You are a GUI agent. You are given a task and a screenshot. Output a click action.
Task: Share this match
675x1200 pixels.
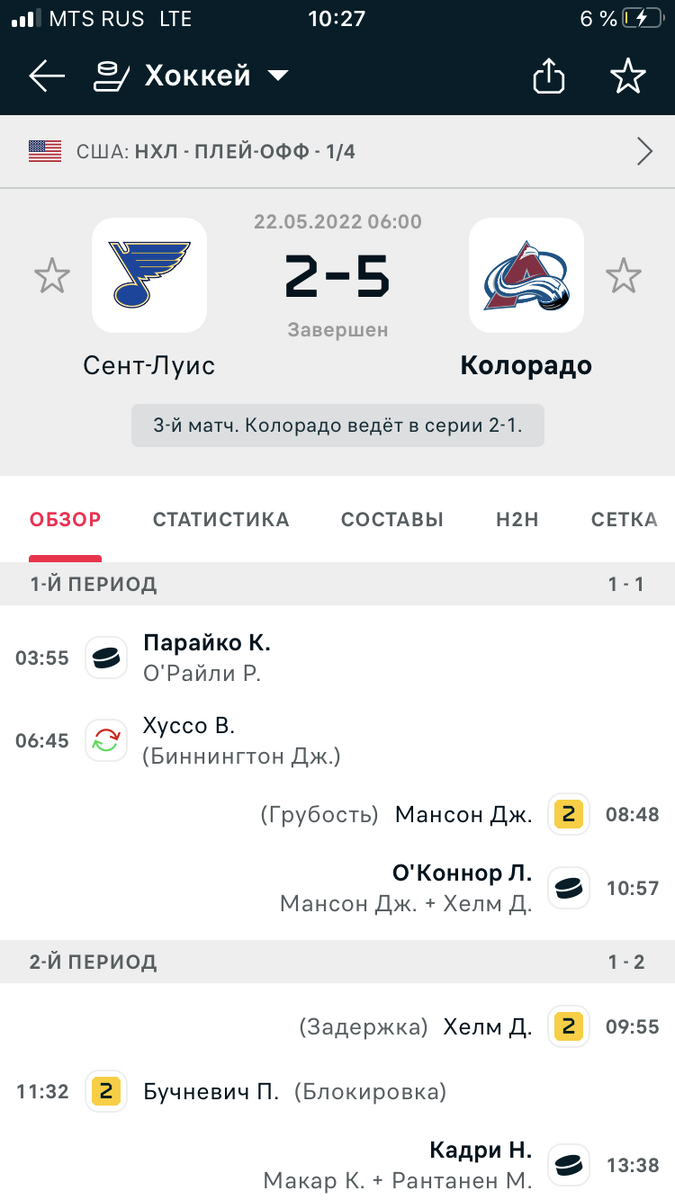(549, 76)
